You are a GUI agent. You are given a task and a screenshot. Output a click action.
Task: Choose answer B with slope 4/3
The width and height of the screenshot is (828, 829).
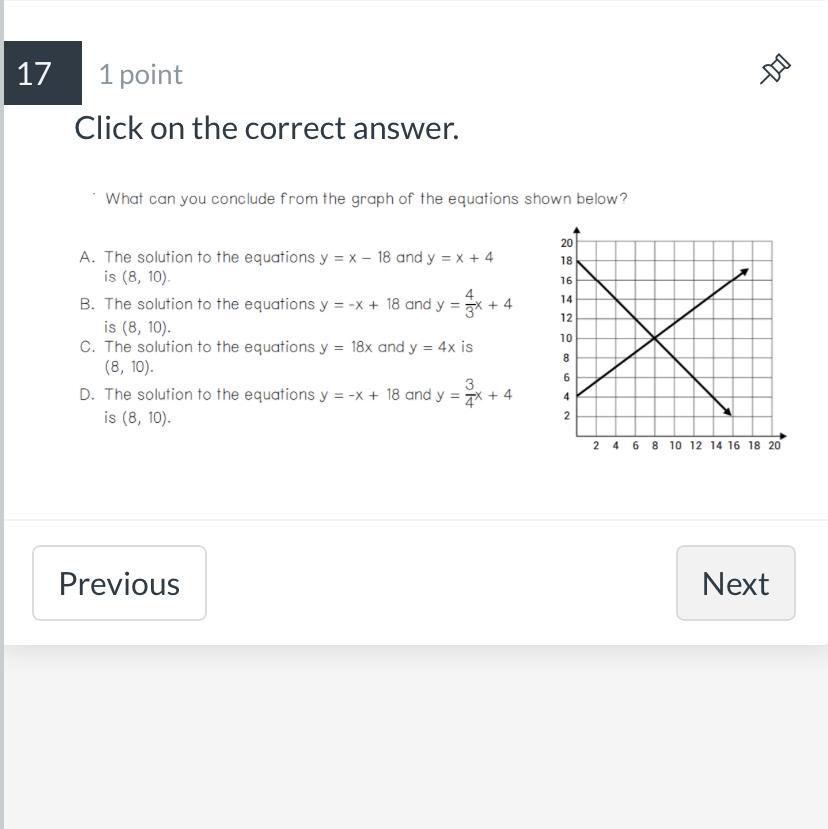(x=296, y=312)
